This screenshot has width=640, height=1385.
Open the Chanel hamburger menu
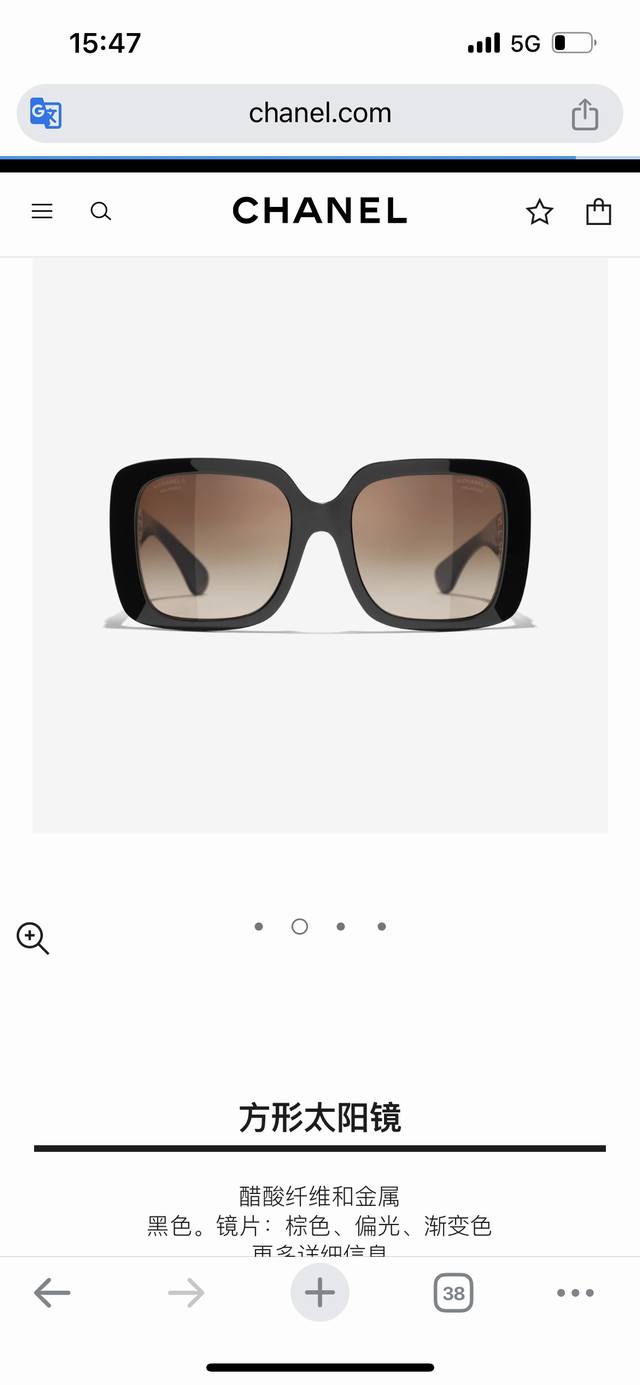(x=42, y=211)
